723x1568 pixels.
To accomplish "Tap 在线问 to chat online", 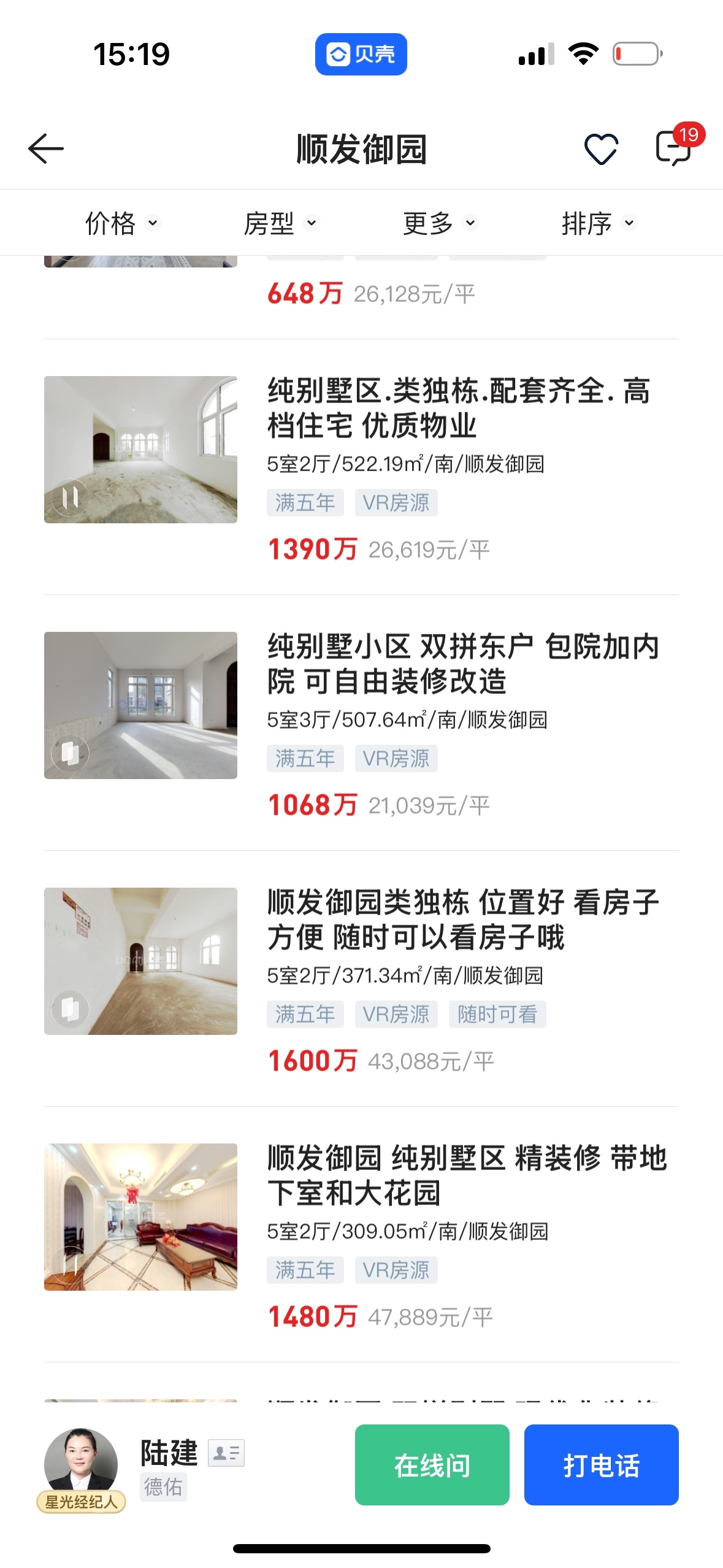I will coord(432,1466).
